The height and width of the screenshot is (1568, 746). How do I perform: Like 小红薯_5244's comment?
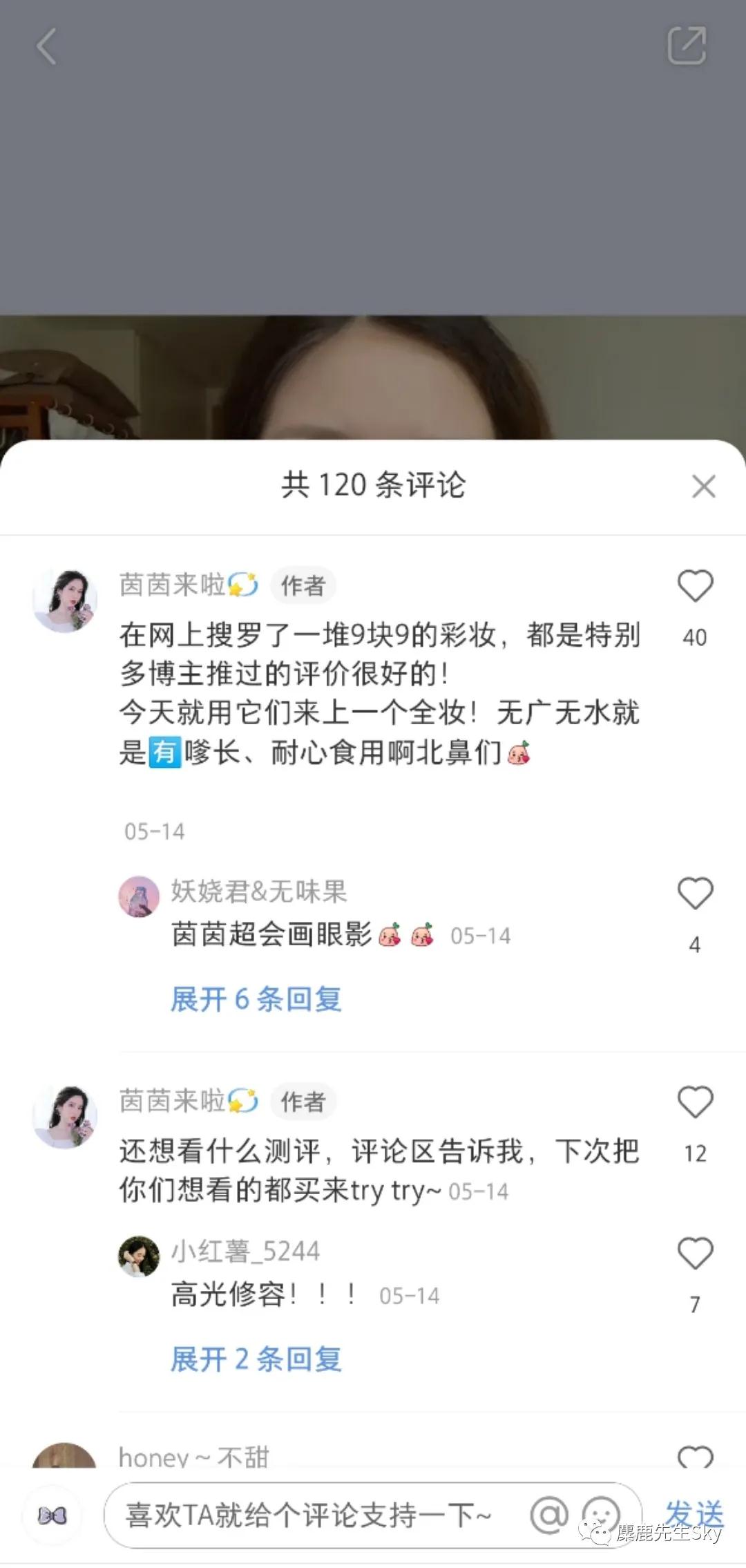point(695,1254)
